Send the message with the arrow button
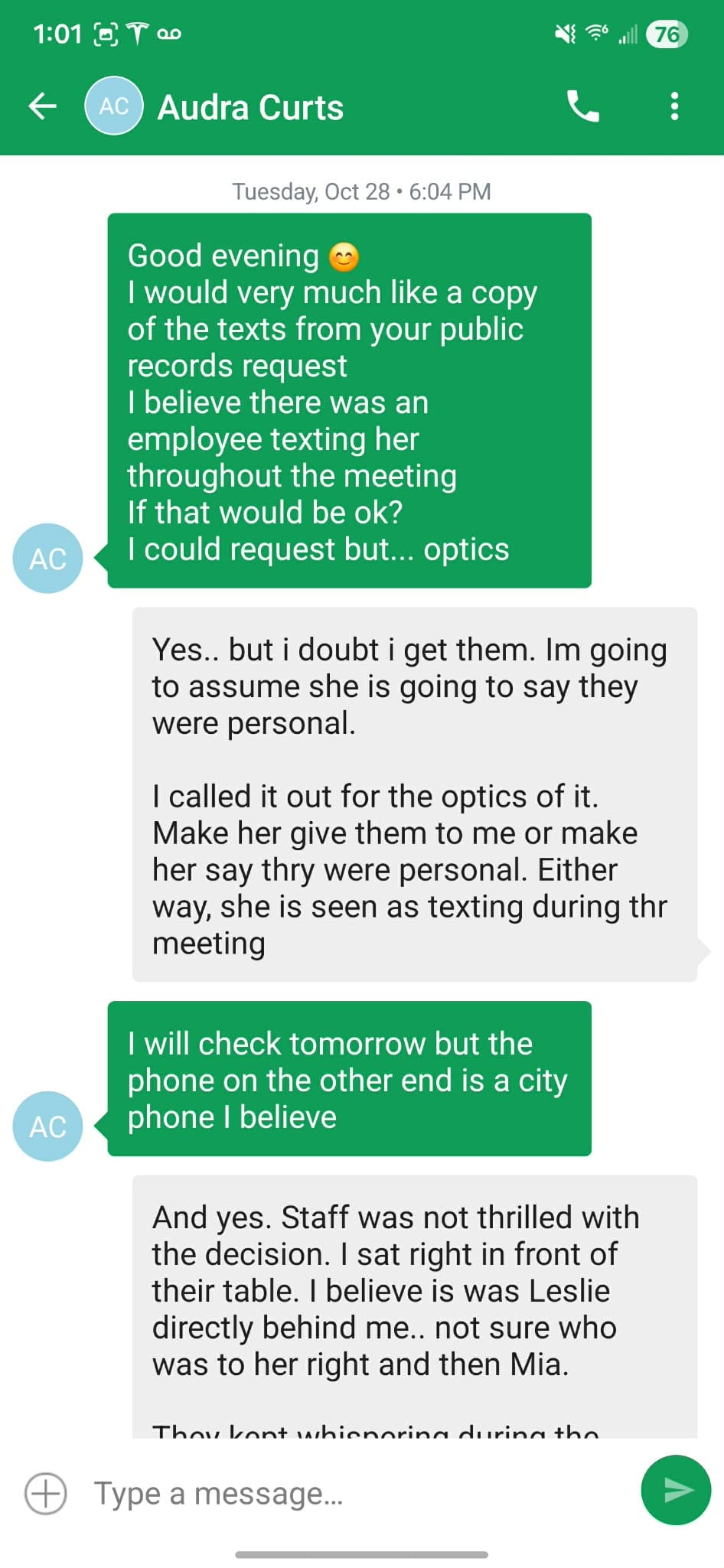The image size is (724, 1568). (676, 1490)
